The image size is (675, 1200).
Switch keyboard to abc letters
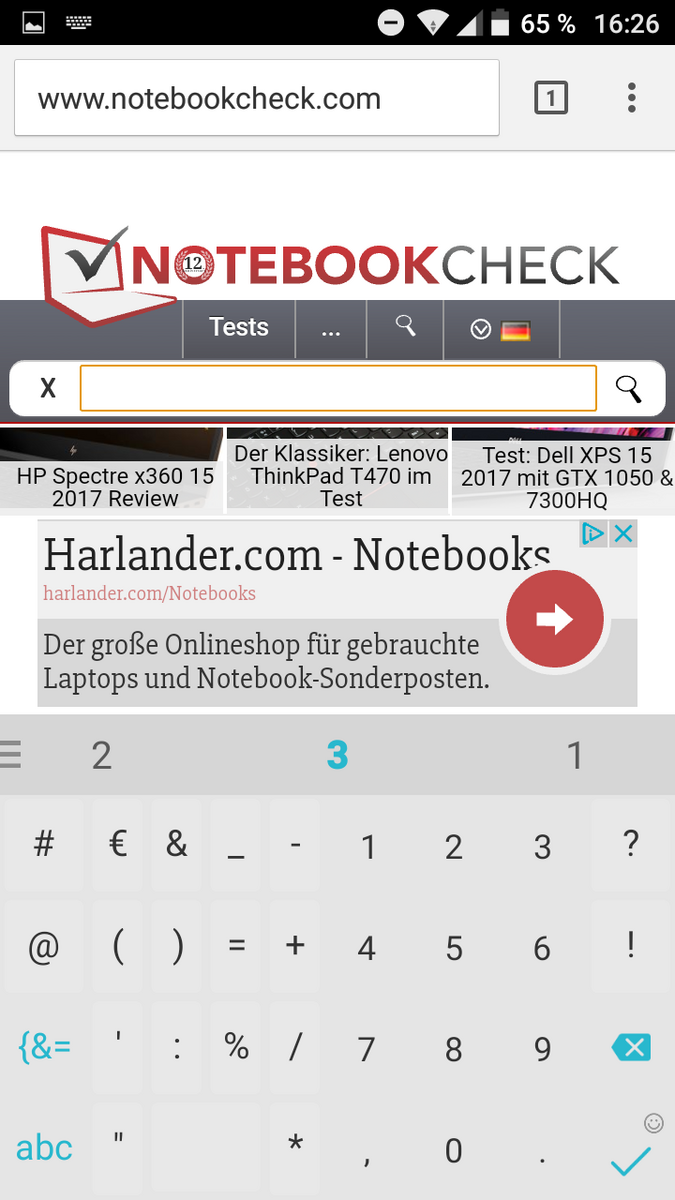coord(45,1147)
